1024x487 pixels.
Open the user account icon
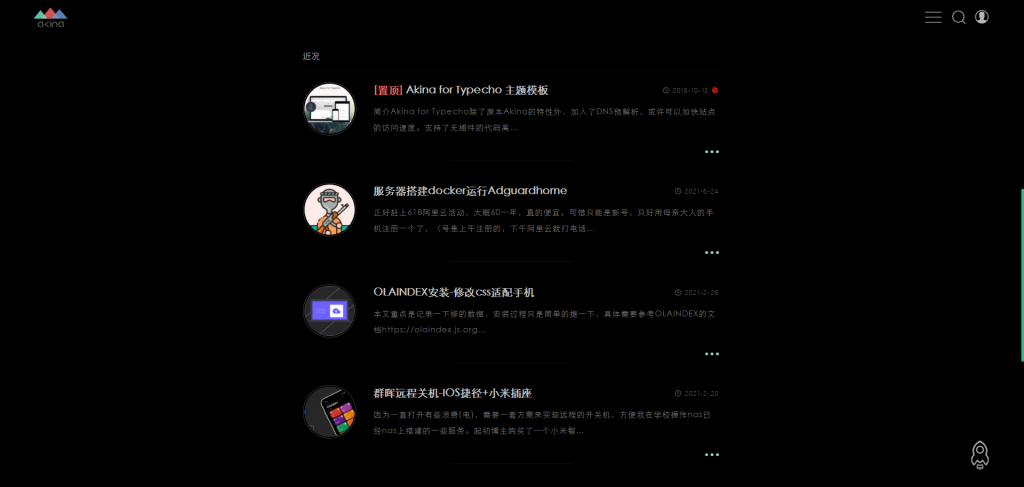click(x=982, y=17)
